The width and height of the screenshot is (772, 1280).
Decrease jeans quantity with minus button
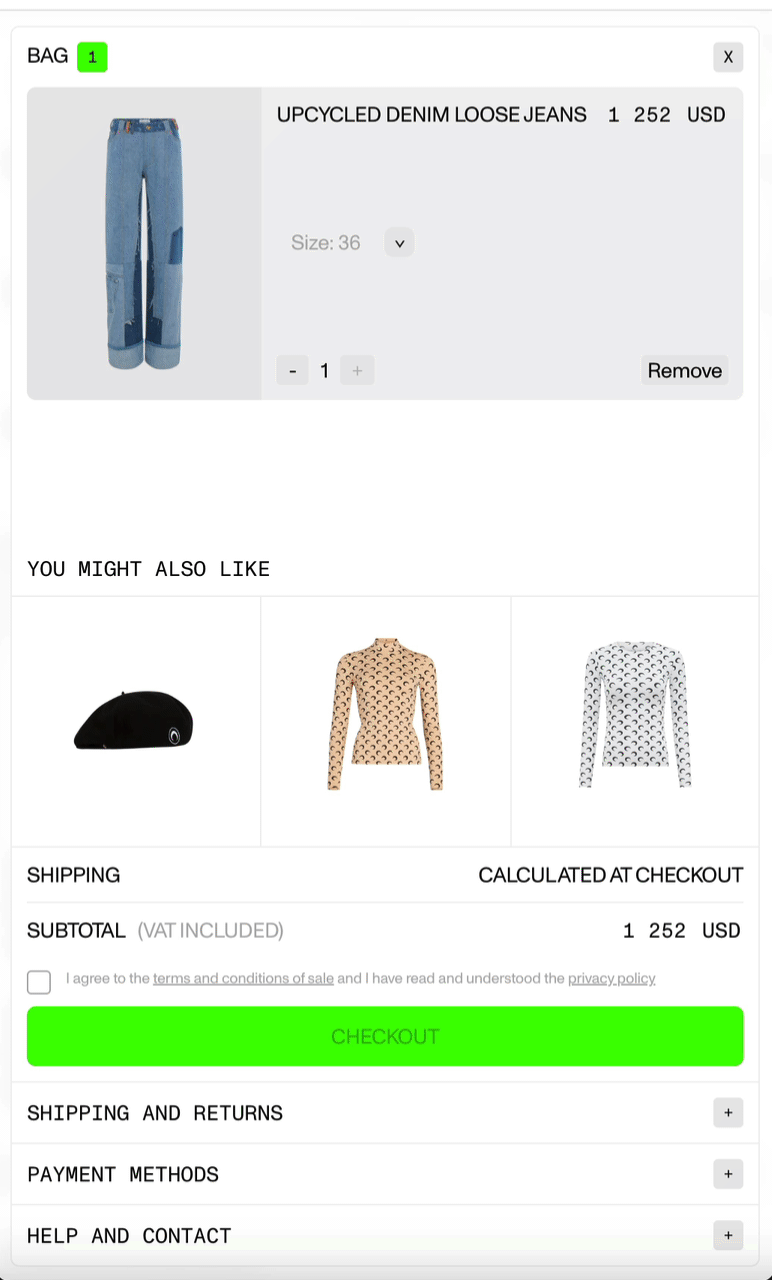pos(292,371)
